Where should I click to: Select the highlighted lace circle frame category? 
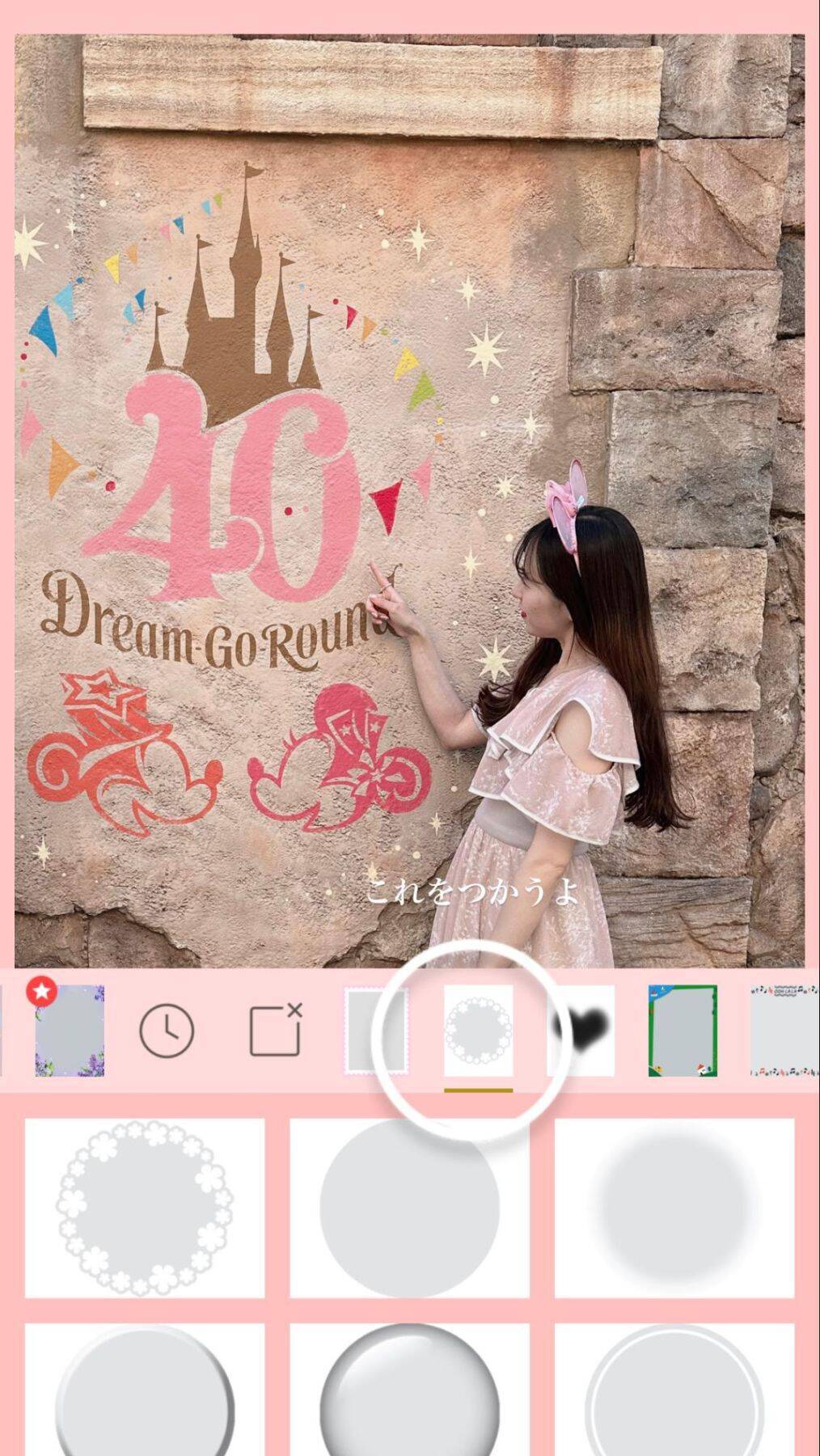(478, 1031)
